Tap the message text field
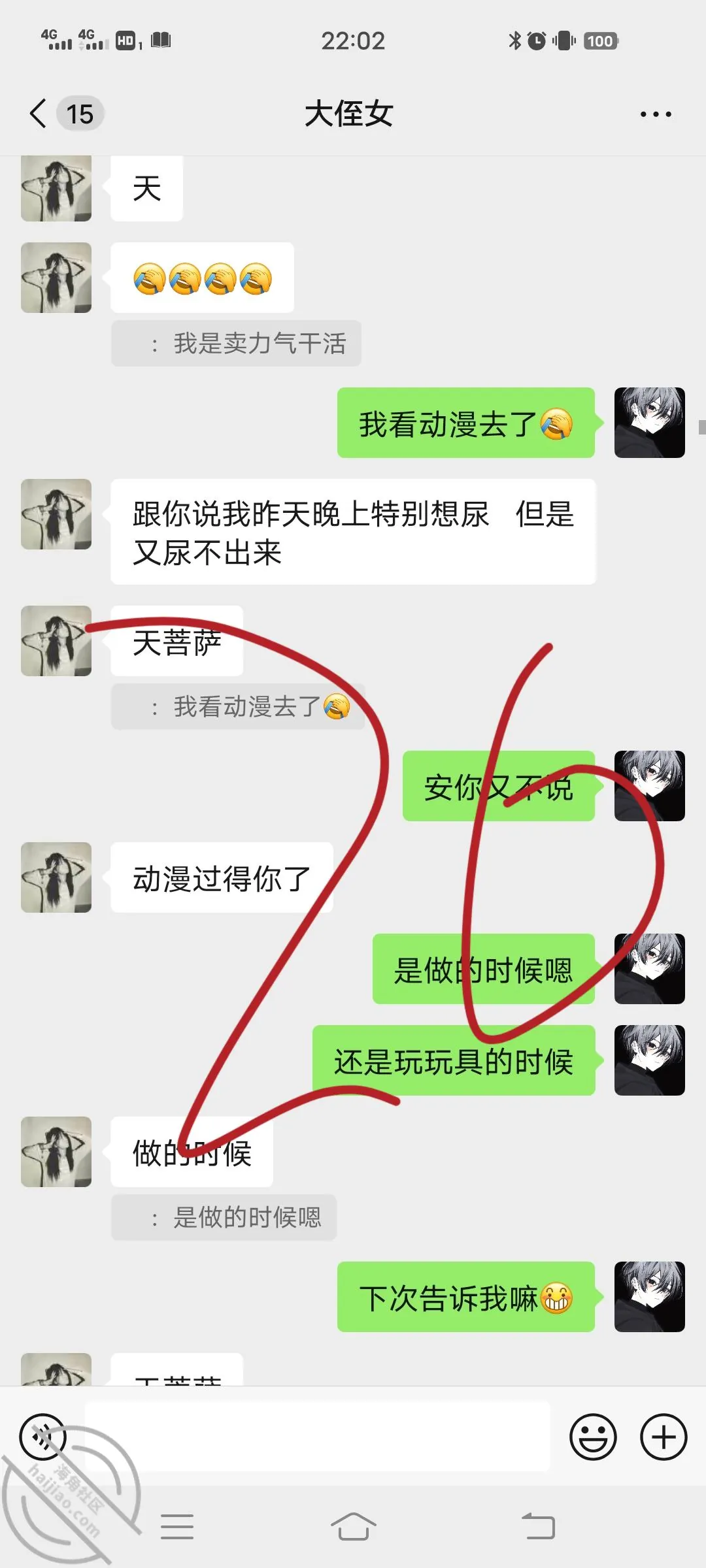This screenshot has height=1568, width=706. click(318, 1437)
